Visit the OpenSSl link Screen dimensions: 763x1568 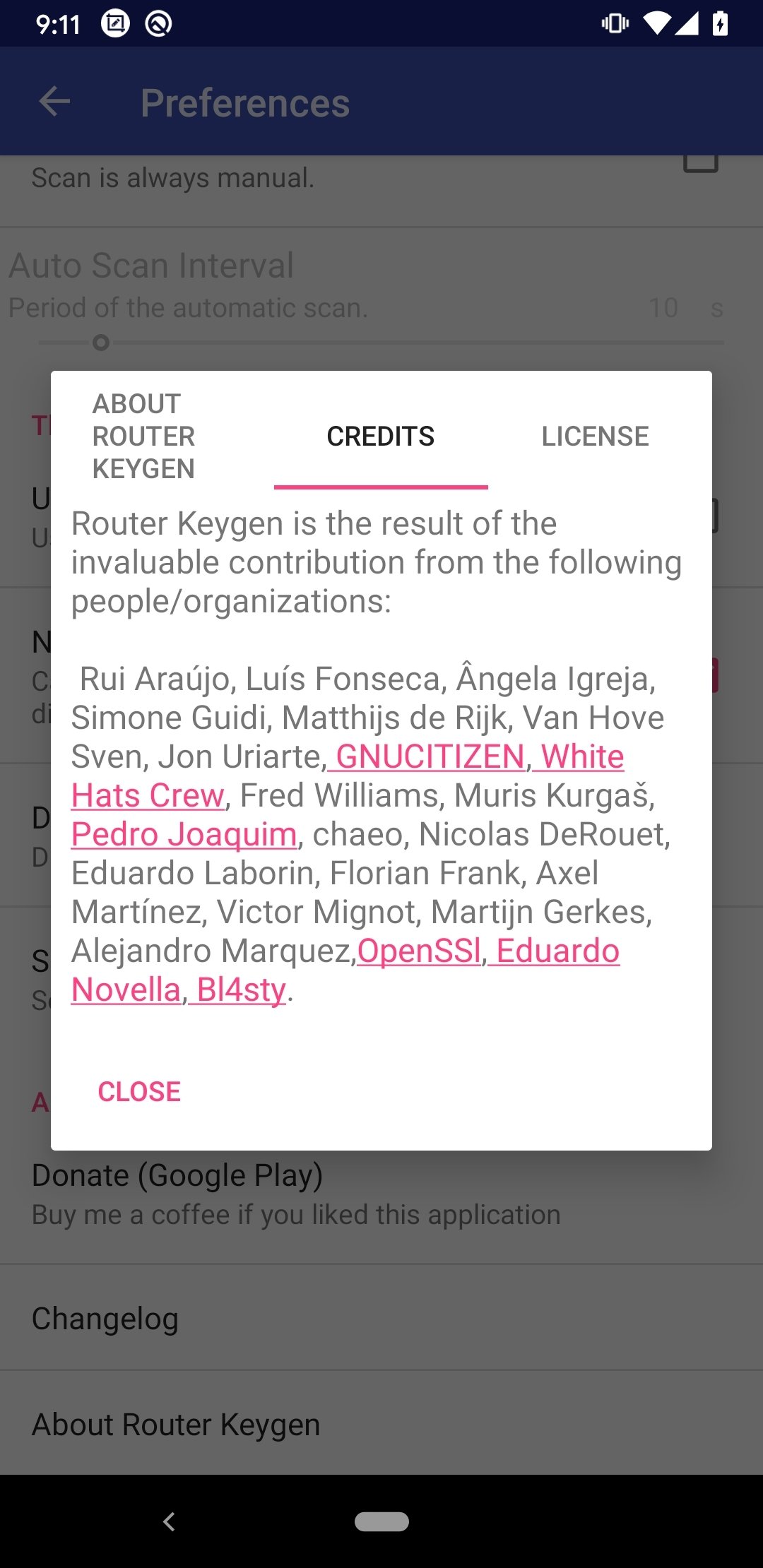[x=419, y=951]
